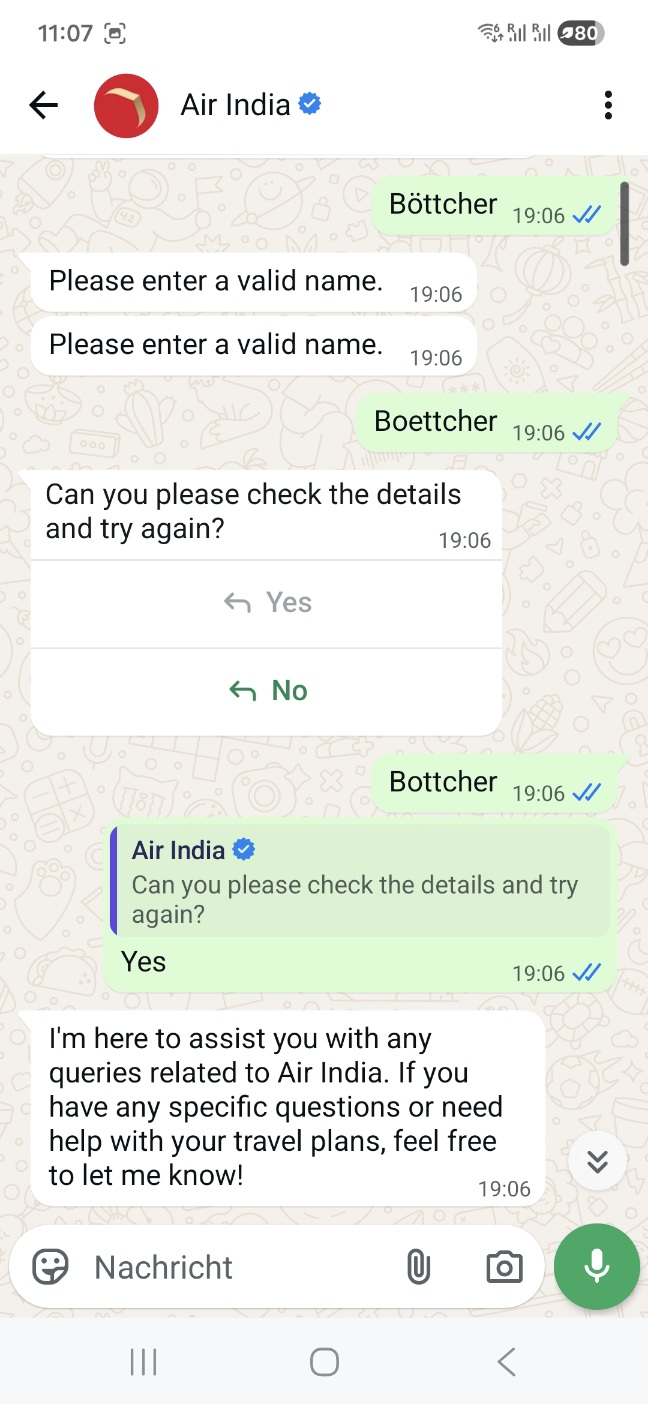The width and height of the screenshot is (648, 1404).
Task: Open the three-dot overflow menu
Action: [608, 105]
